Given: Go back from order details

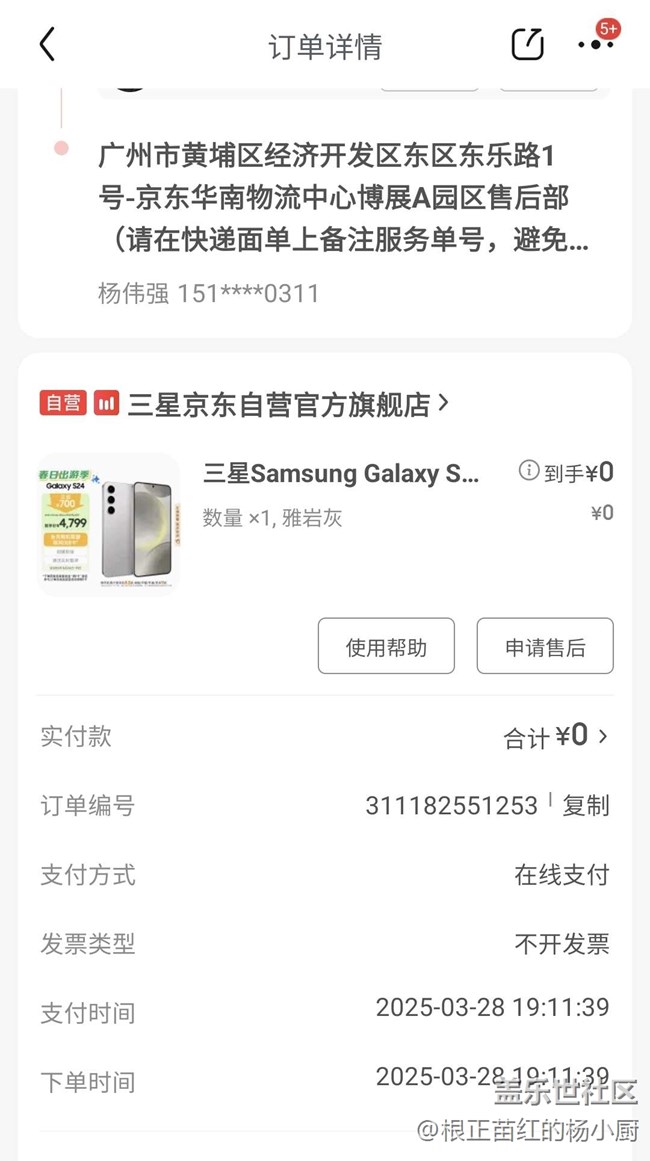Looking at the screenshot, I should click(47, 45).
